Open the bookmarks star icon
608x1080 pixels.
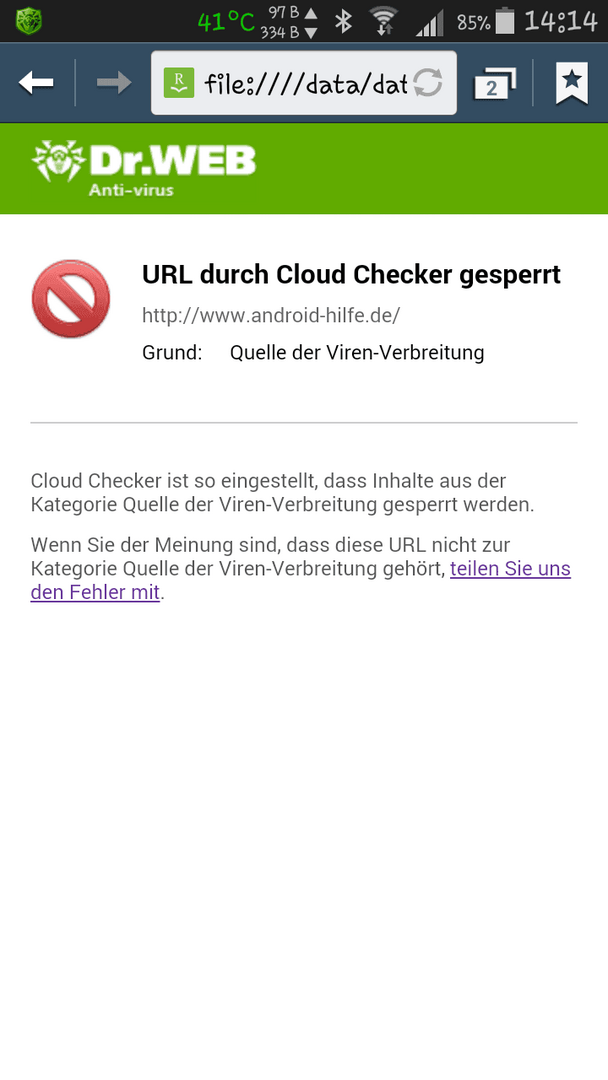(x=572, y=83)
